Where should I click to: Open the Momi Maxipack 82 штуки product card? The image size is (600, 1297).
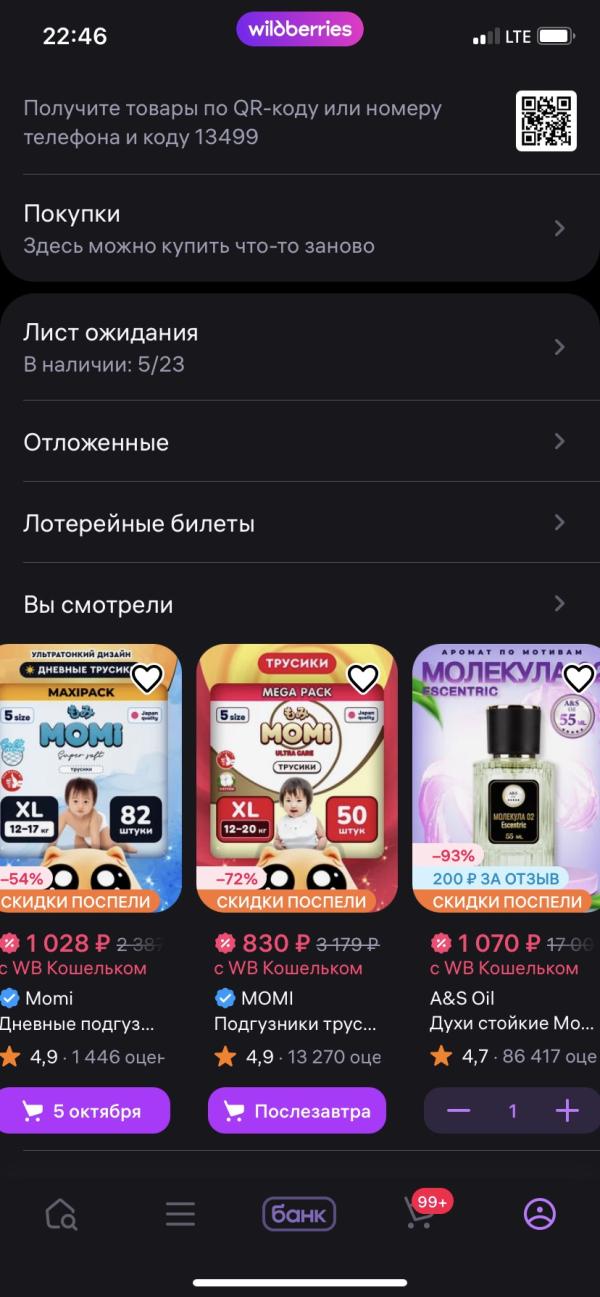coord(88,780)
